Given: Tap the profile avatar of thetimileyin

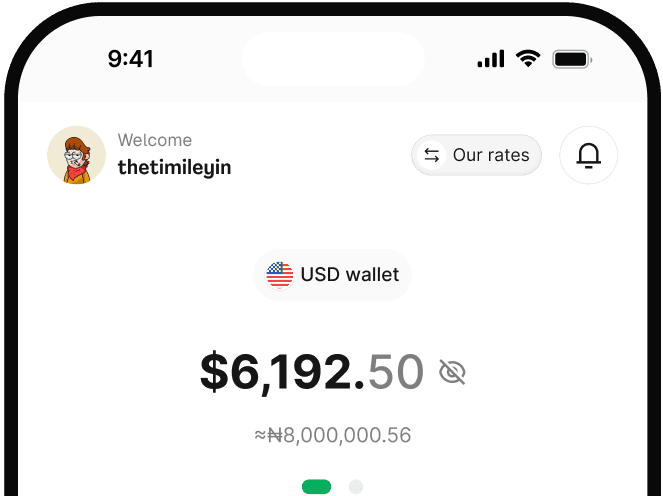Looking at the screenshot, I should tap(77, 155).
